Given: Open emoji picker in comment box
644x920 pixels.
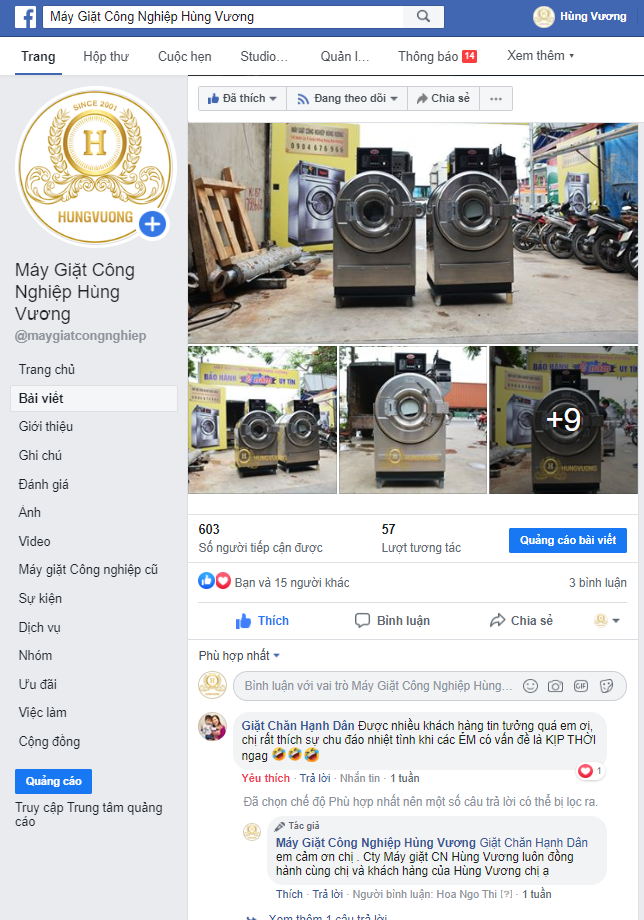Looking at the screenshot, I should coord(530,686).
